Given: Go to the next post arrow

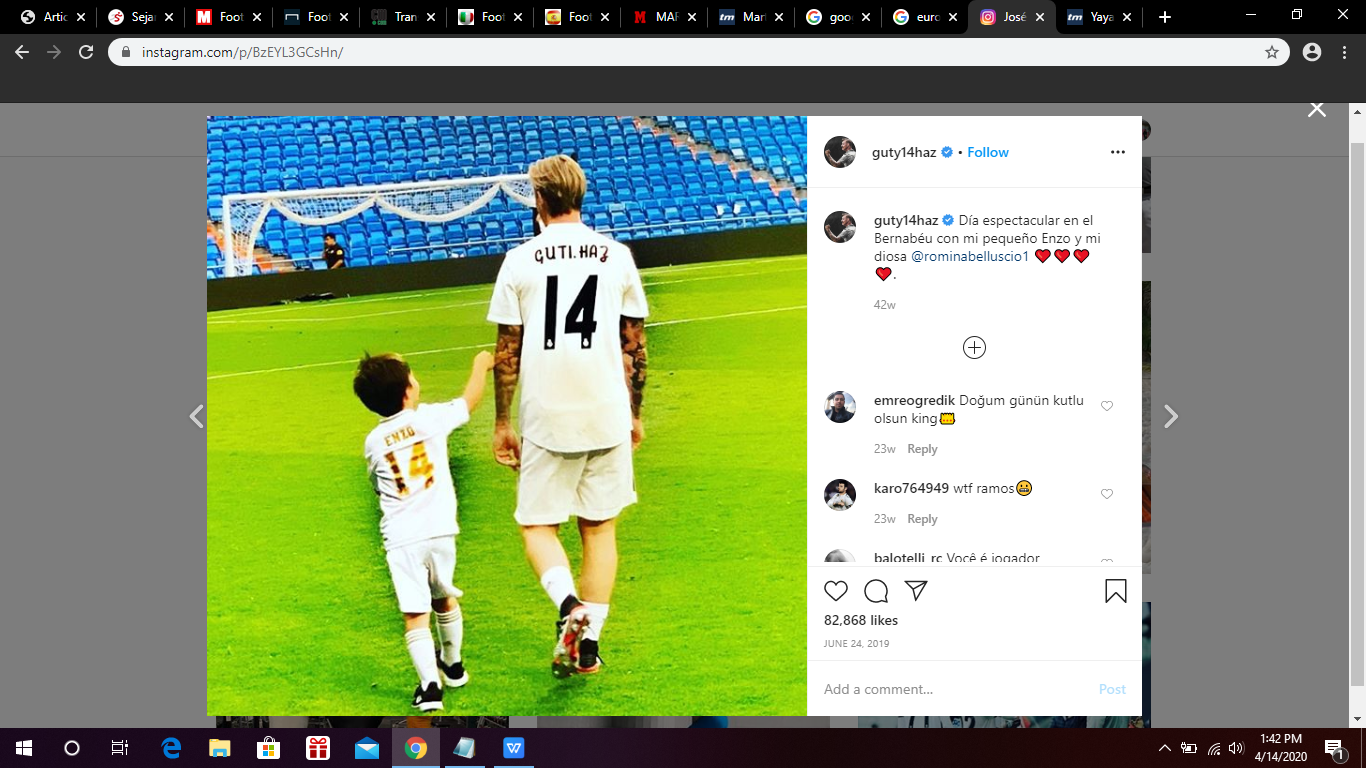Looking at the screenshot, I should pos(1171,417).
